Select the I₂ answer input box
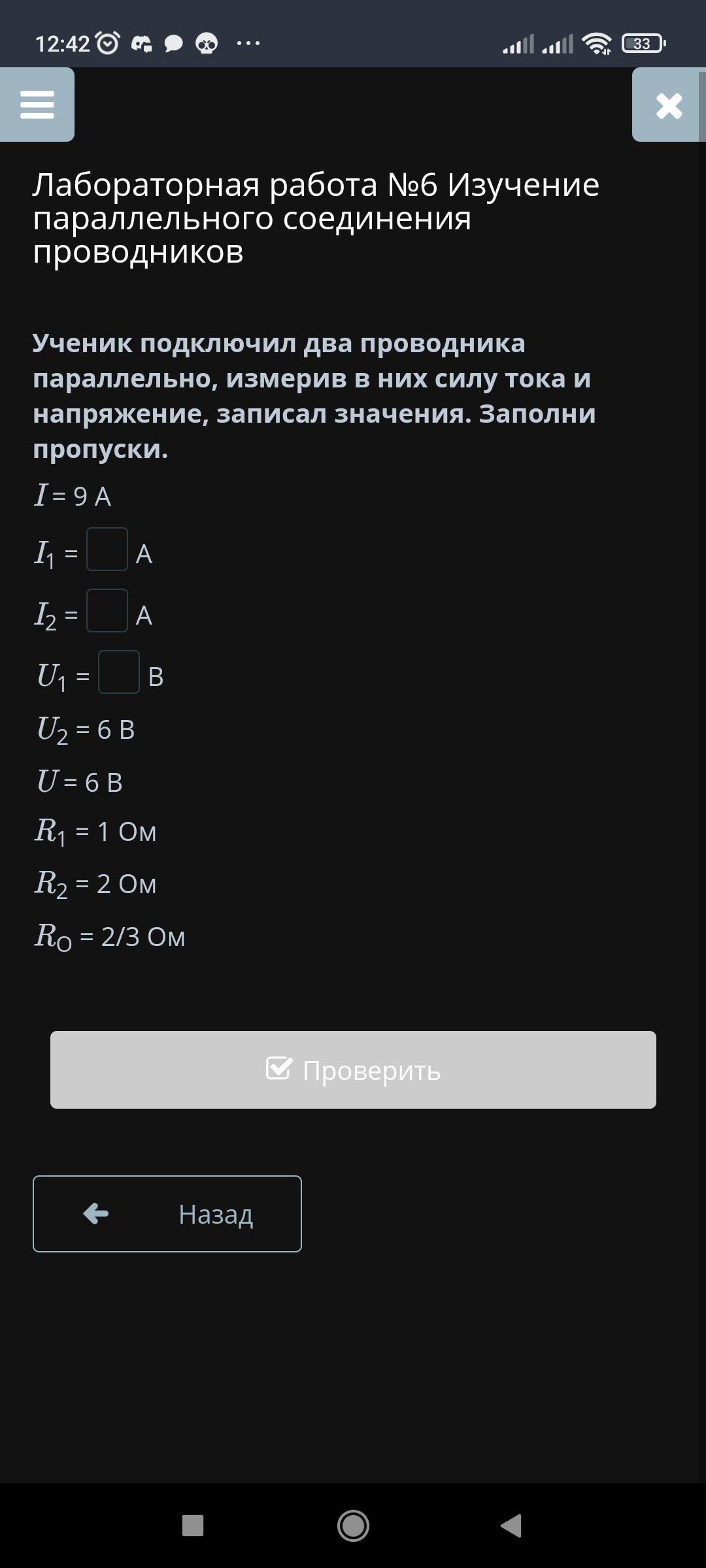This screenshot has height=1568, width=706. tap(107, 611)
